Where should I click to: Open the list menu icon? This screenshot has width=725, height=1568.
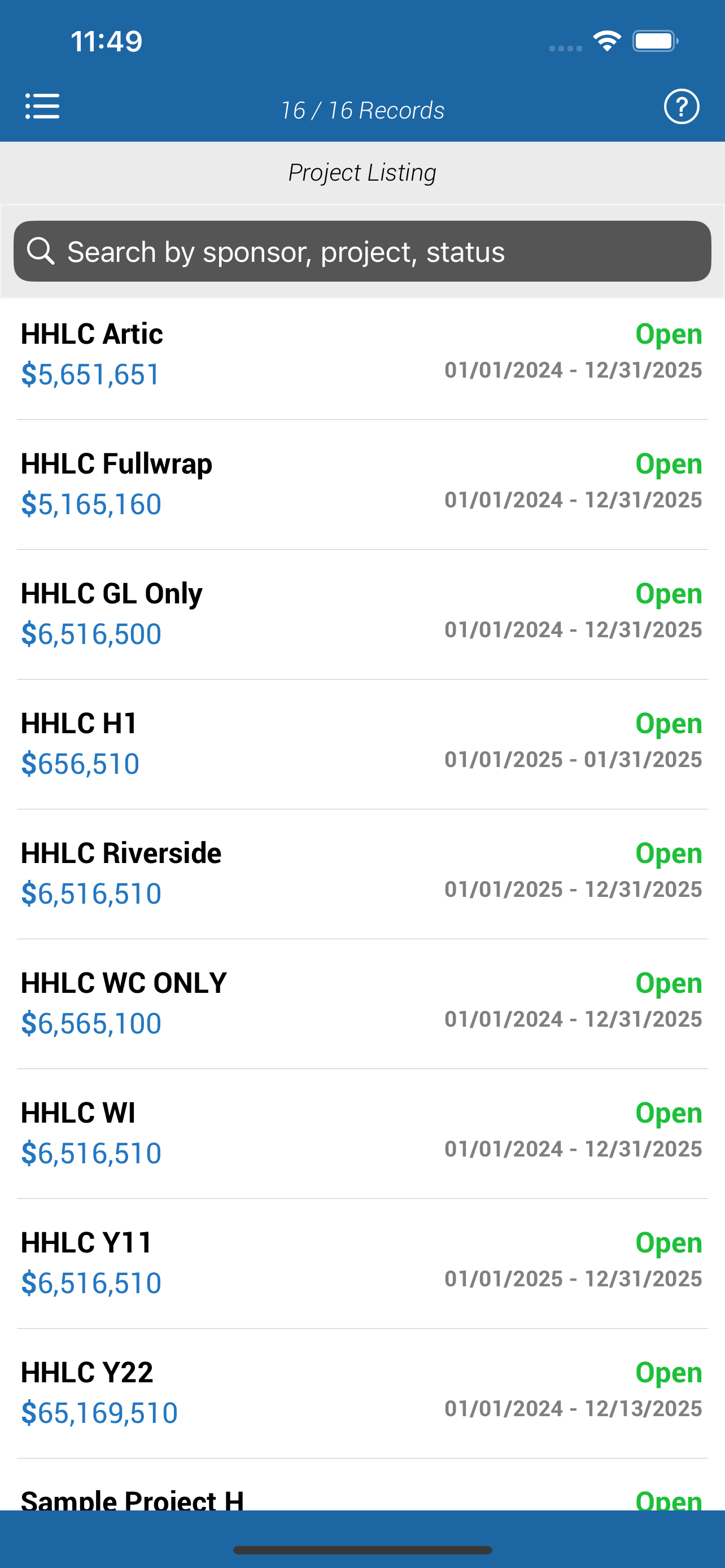pyautogui.click(x=42, y=107)
